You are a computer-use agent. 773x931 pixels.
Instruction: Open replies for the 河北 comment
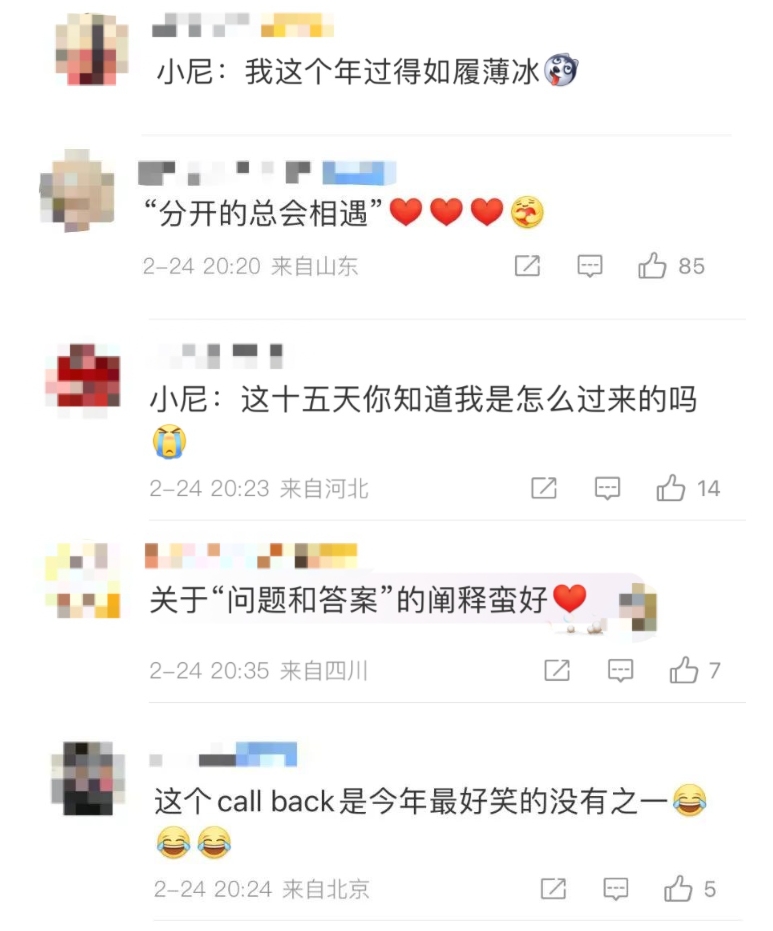pos(607,488)
